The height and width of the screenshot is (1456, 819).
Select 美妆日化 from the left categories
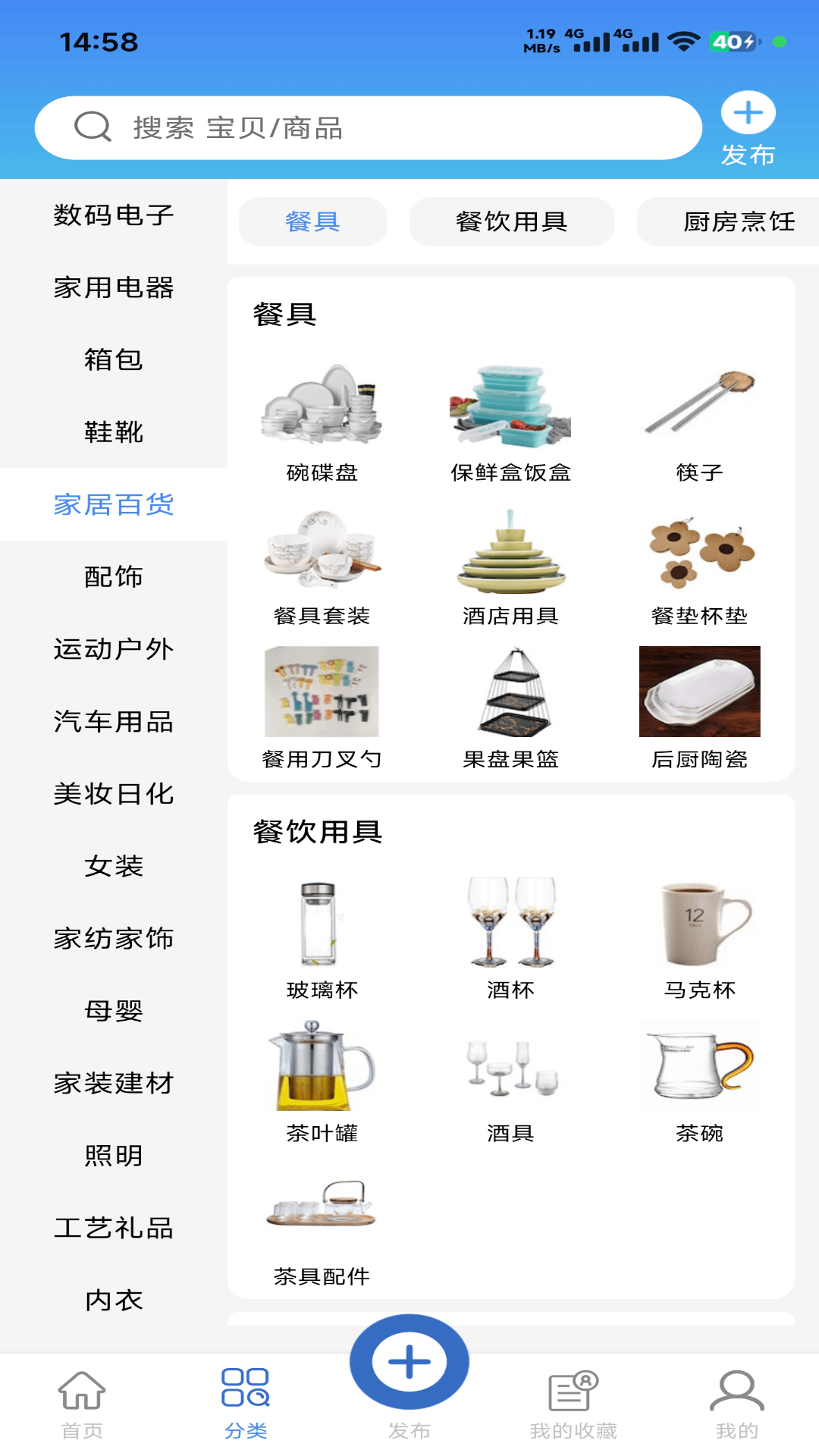(x=112, y=795)
